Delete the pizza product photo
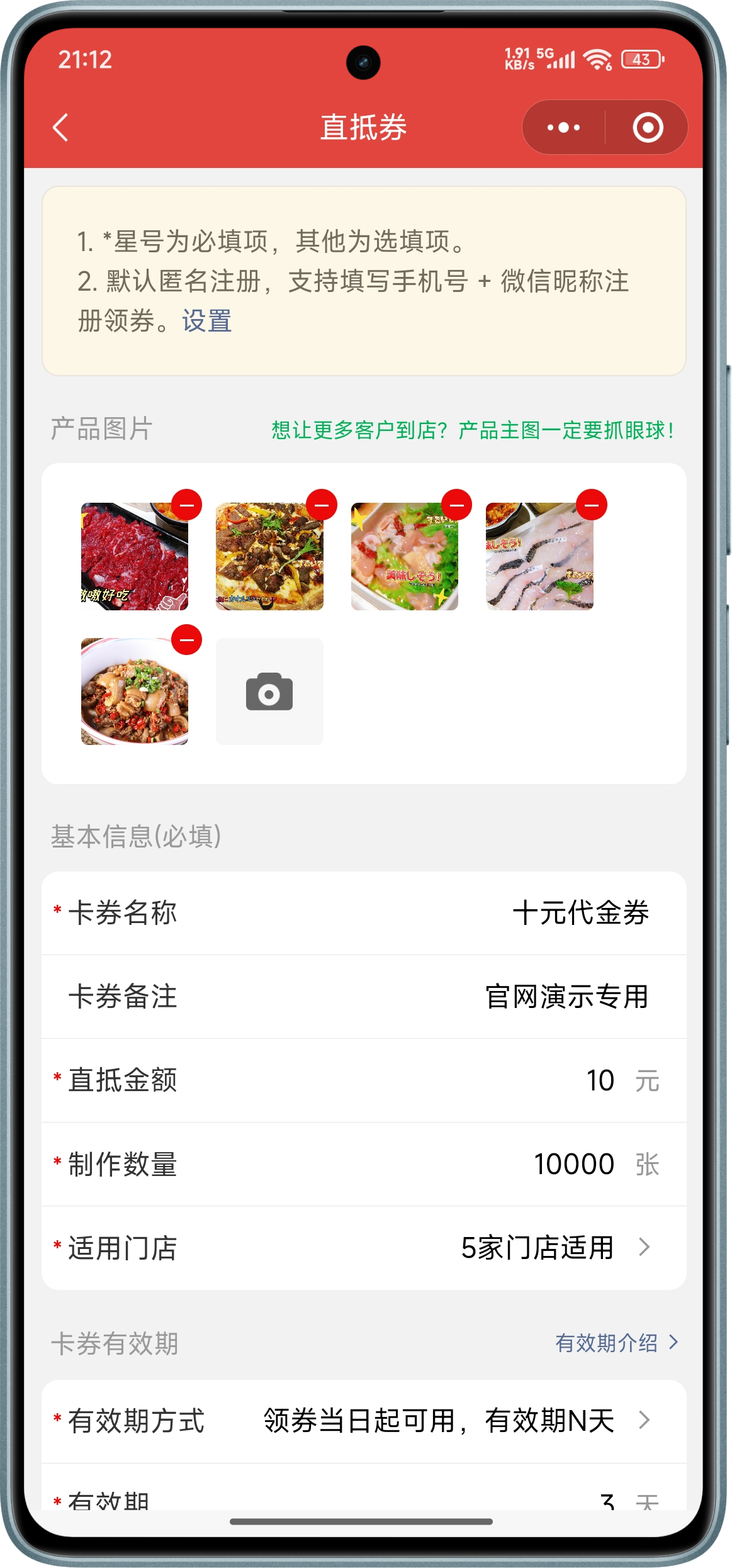 [322, 505]
